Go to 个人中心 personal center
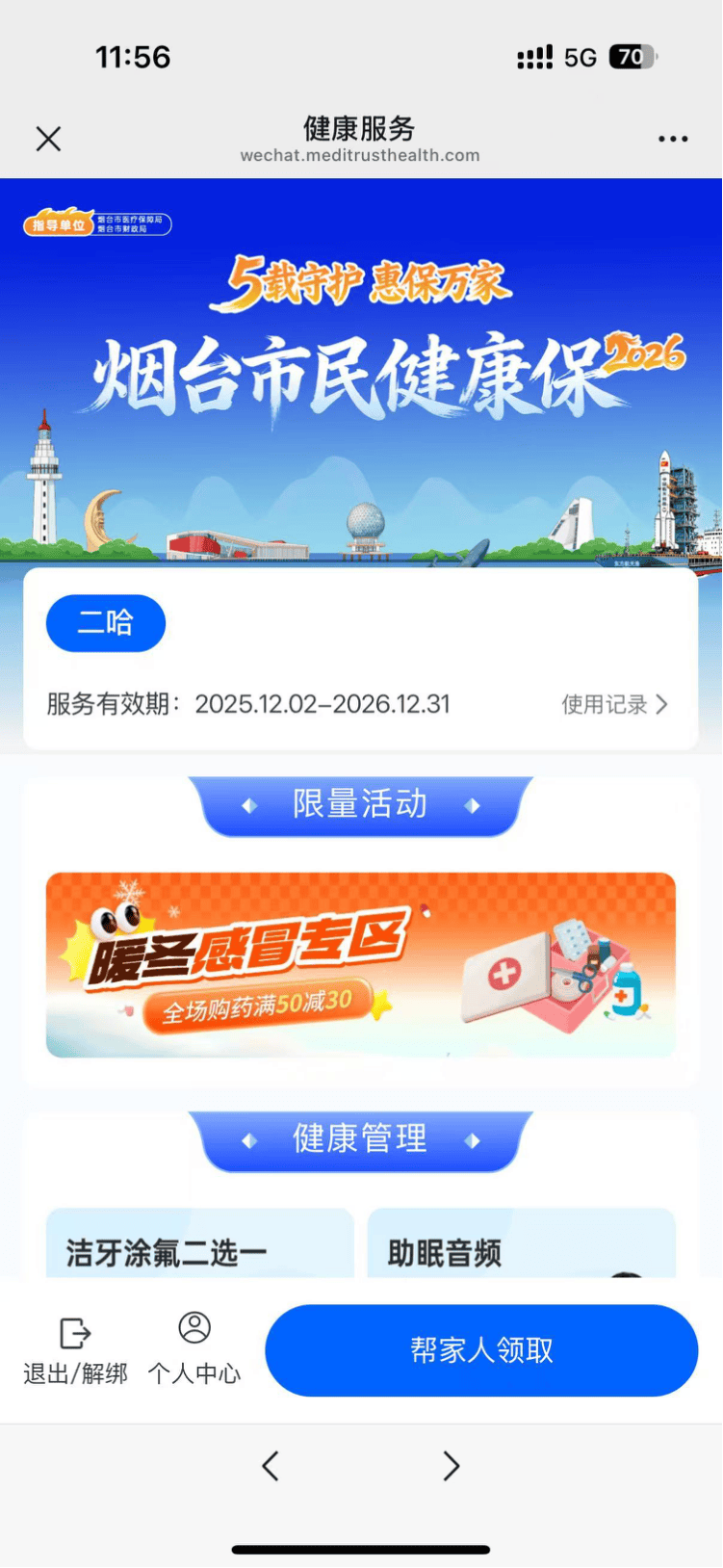Screen dimensions: 723x1568 (x=194, y=1350)
